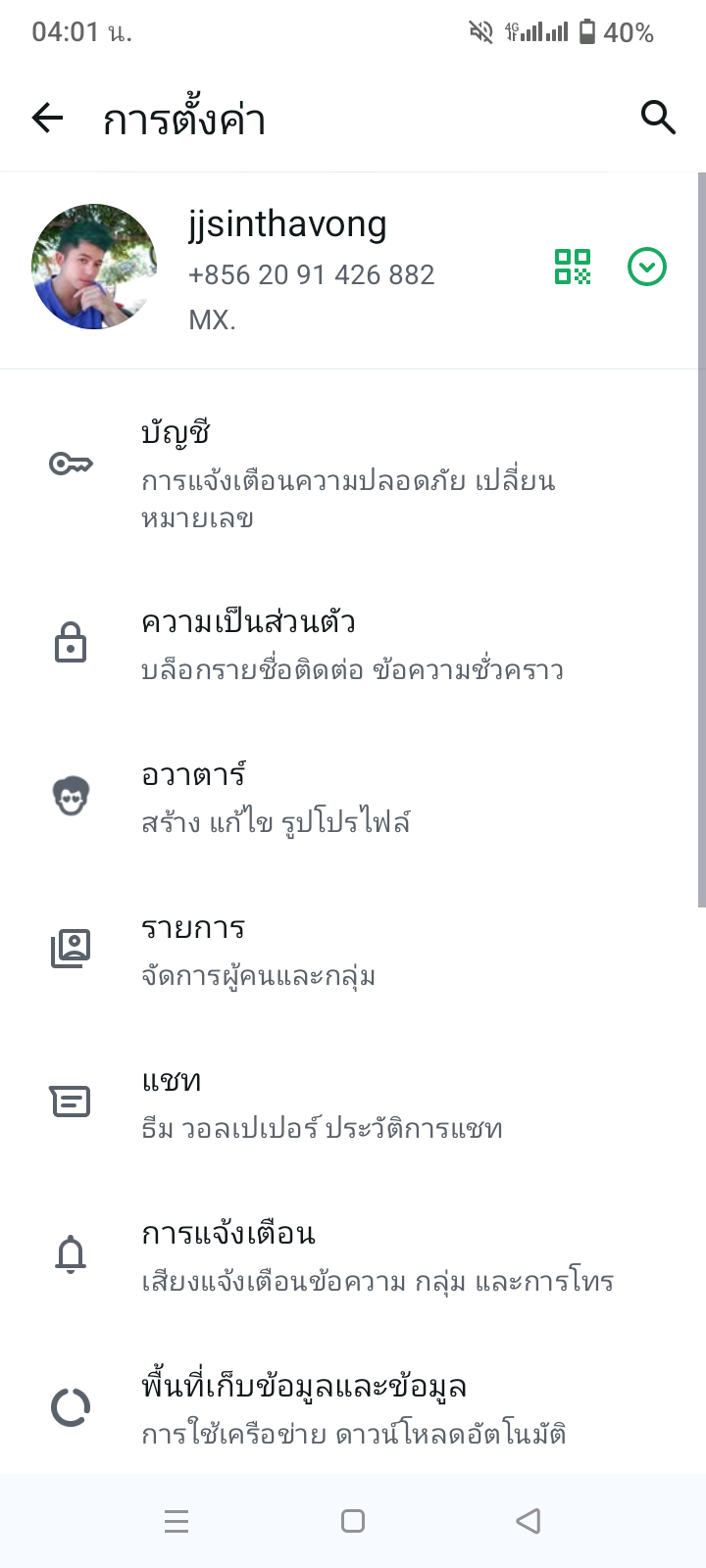Open search in settings
This screenshot has height=1568, width=706.
[x=658, y=118]
